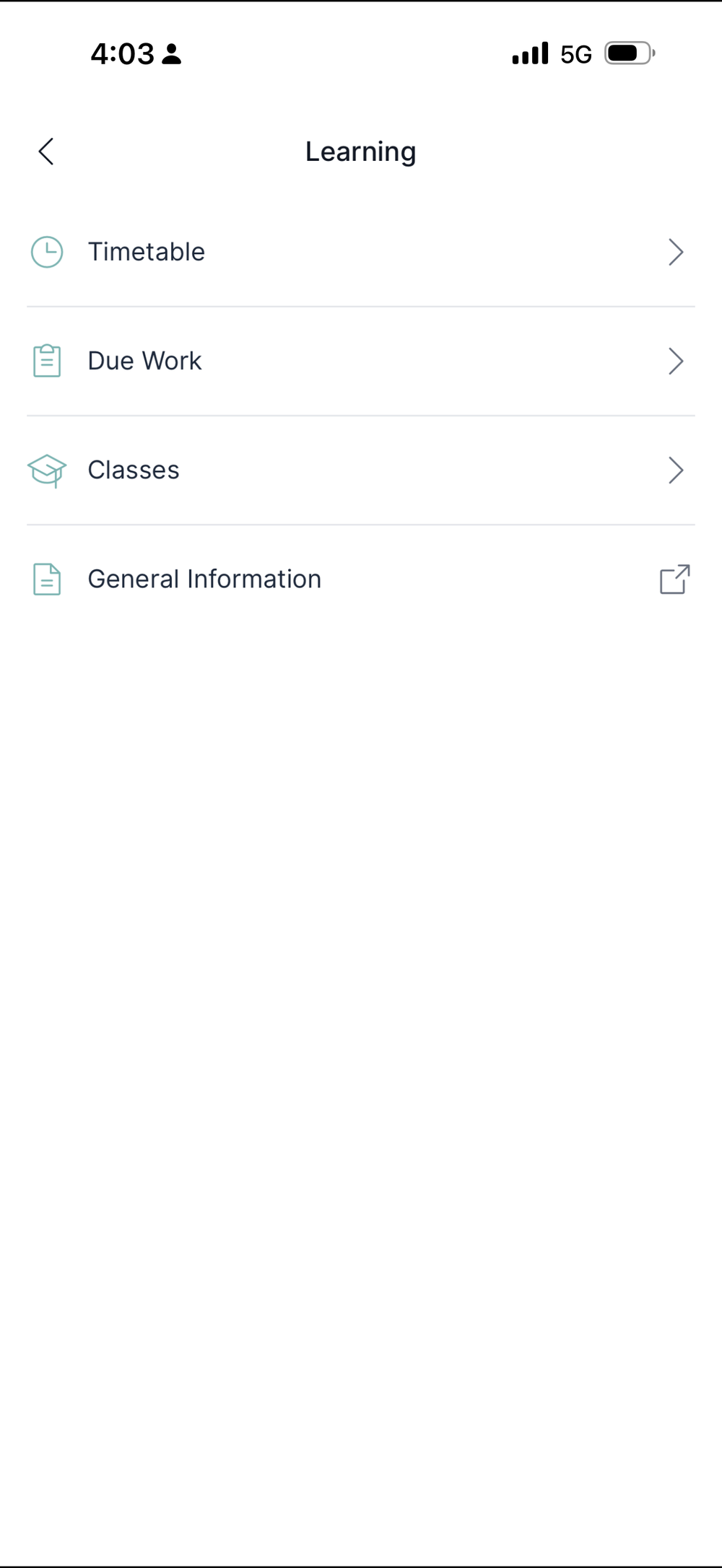The width and height of the screenshot is (722, 1568).
Task: View the Due Work list
Action: tap(360, 361)
